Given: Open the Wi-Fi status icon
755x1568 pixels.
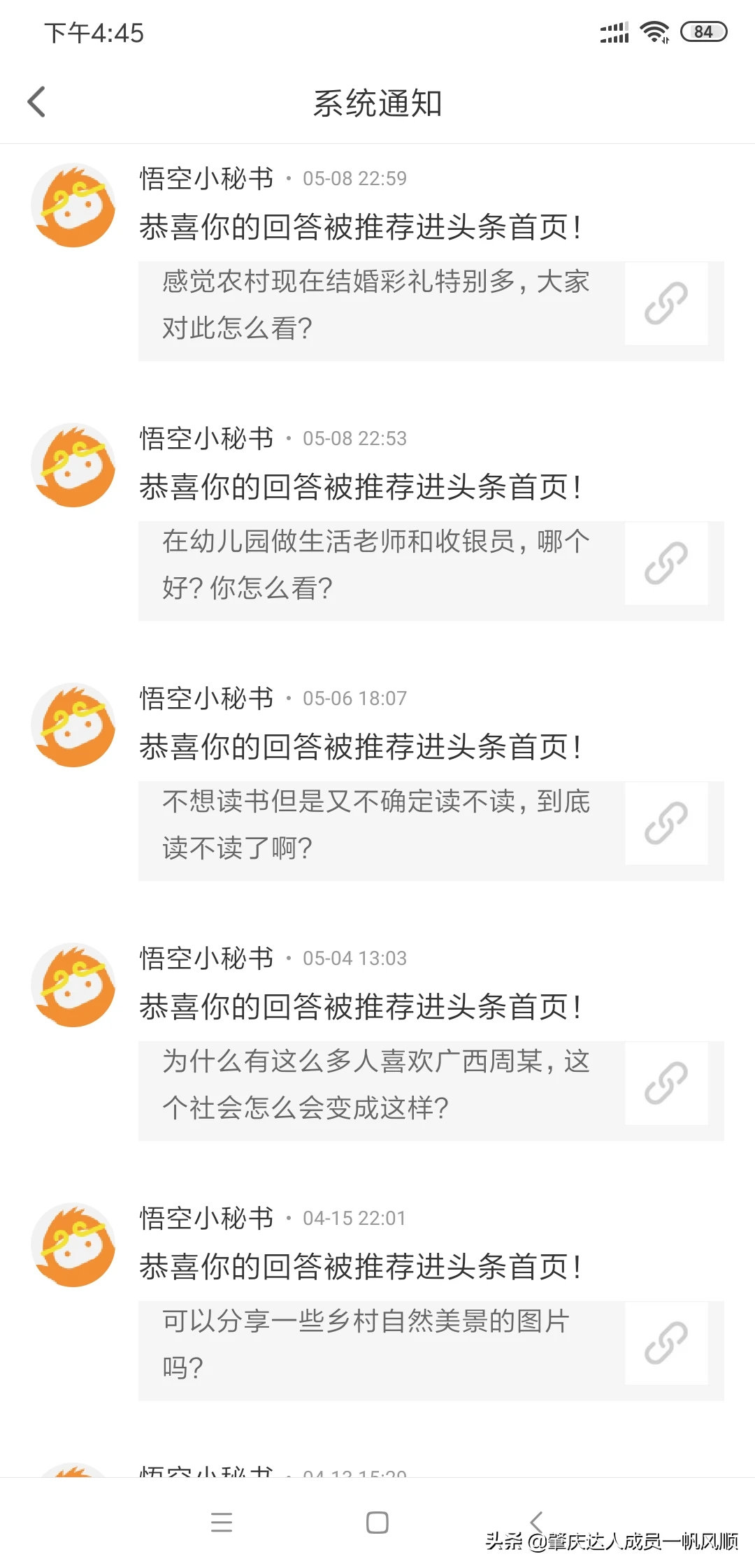Looking at the screenshot, I should pyautogui.click(x=654, y=31).
